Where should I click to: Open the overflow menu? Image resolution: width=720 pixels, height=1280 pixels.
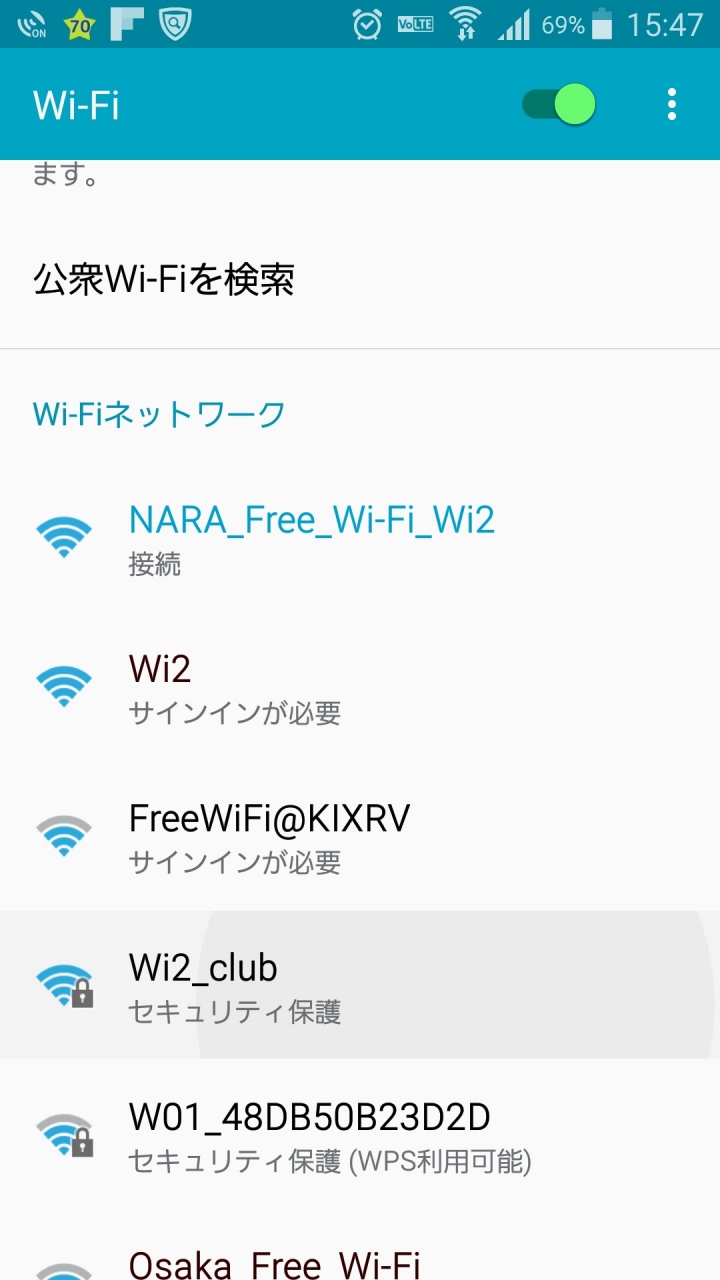672,104
